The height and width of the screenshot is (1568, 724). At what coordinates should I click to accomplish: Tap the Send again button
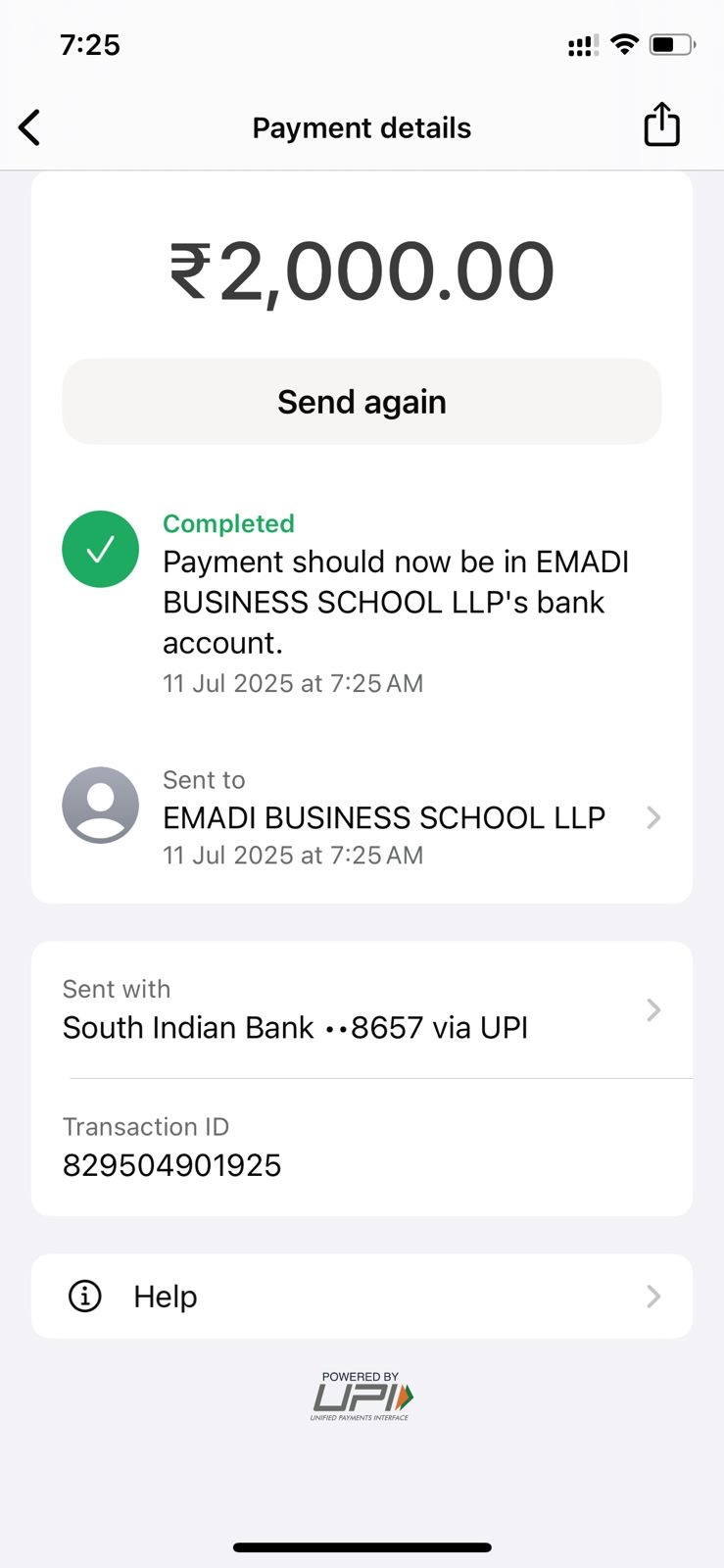pos(362,402)
